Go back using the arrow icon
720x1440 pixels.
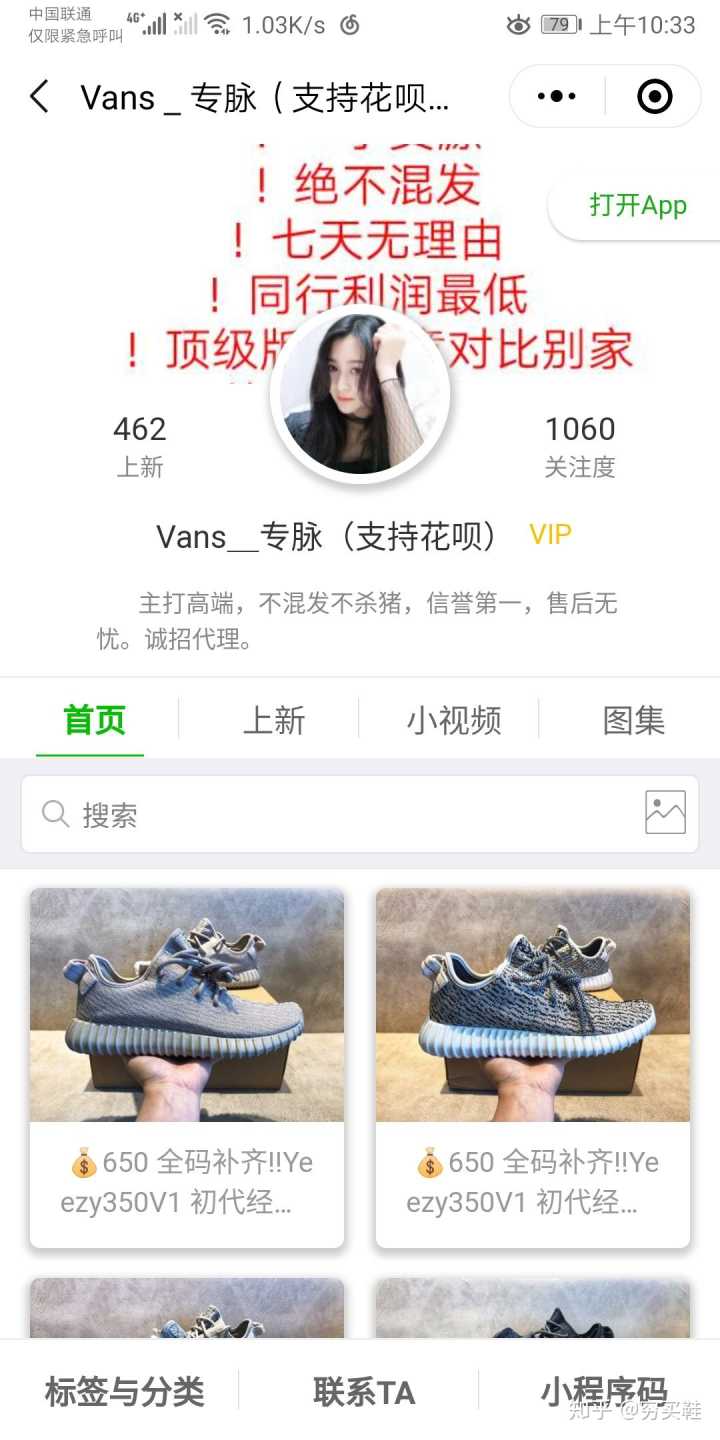pos(40,97)
